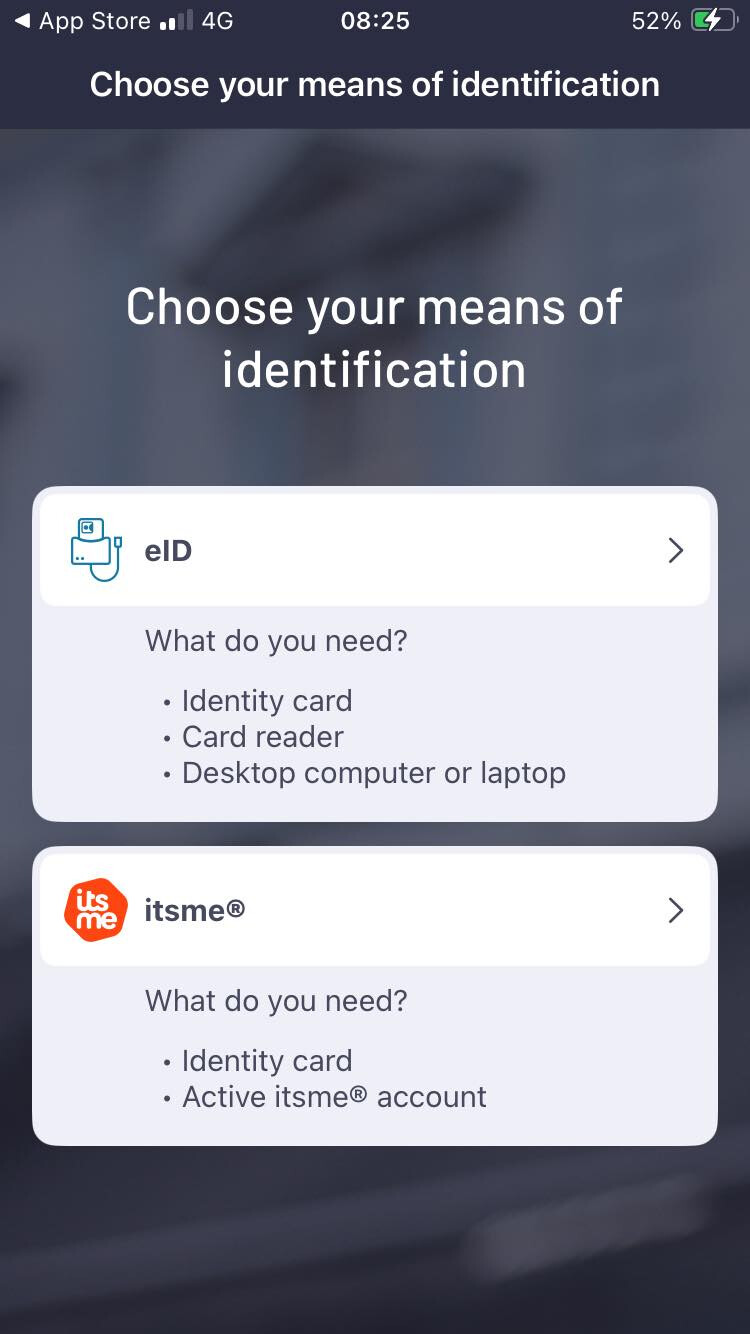The width and height of the screenshot is (750, 1334).
Task: Select itsme® to identify yourself
Action: point(374,910)
